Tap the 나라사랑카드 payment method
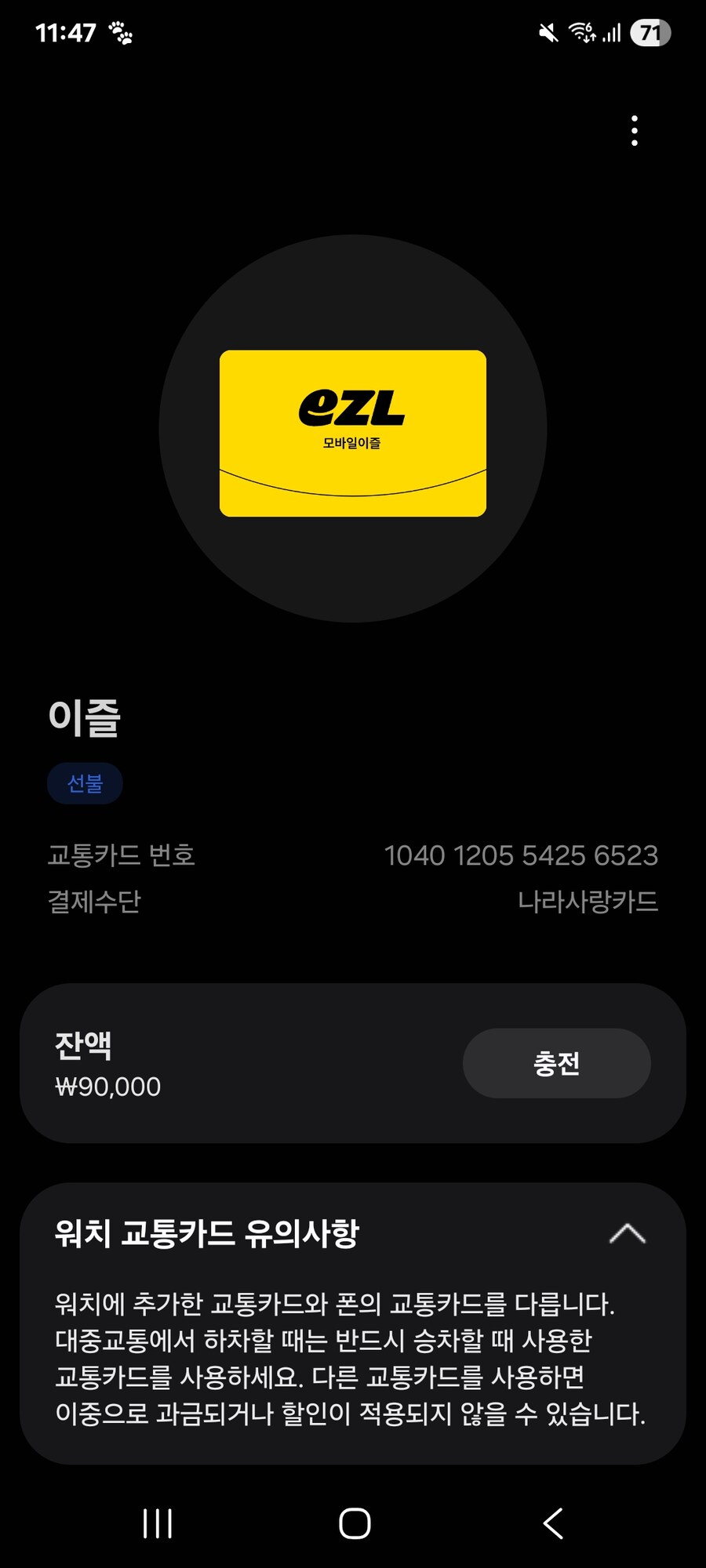The height and width of the screenshot is (1568, 706). pos(588,902)
